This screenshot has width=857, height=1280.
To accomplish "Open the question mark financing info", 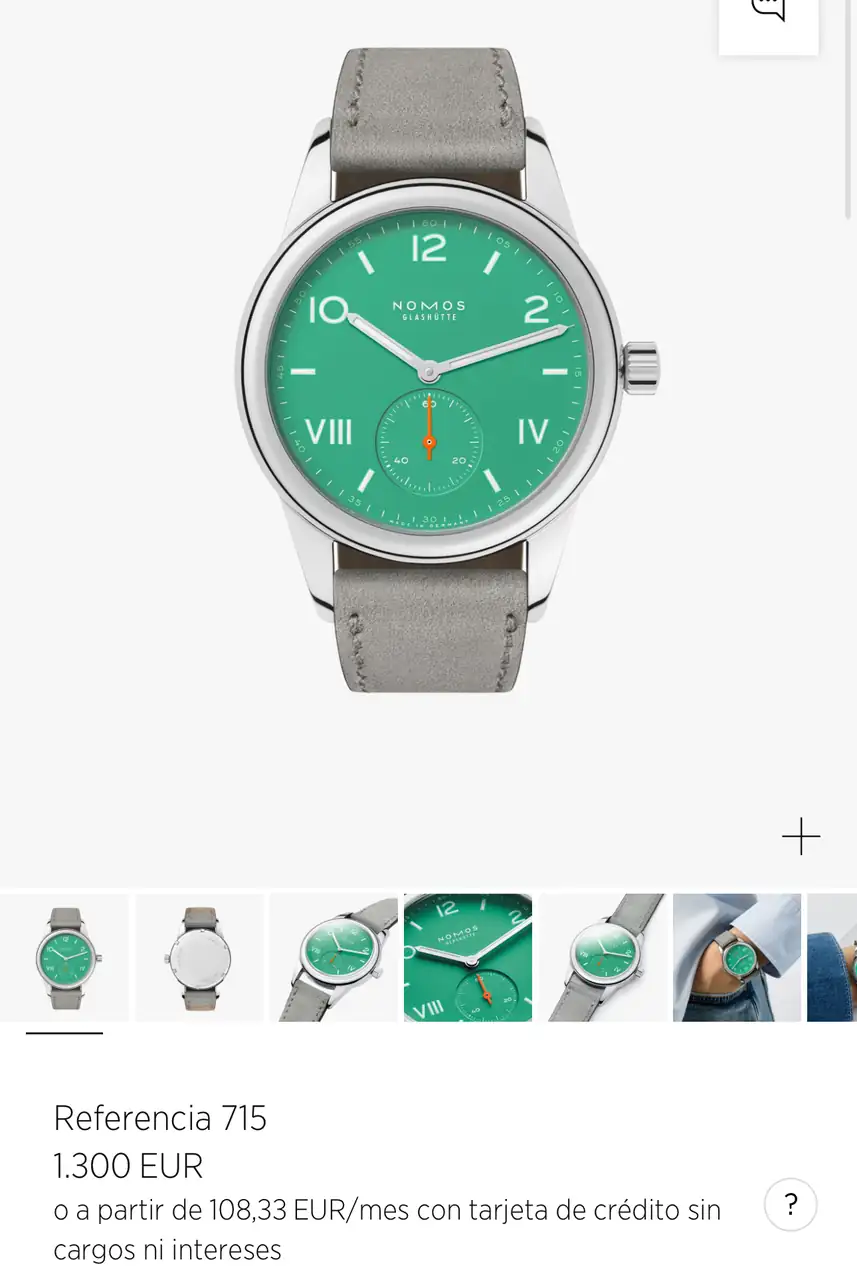I will pos(790,1204).
